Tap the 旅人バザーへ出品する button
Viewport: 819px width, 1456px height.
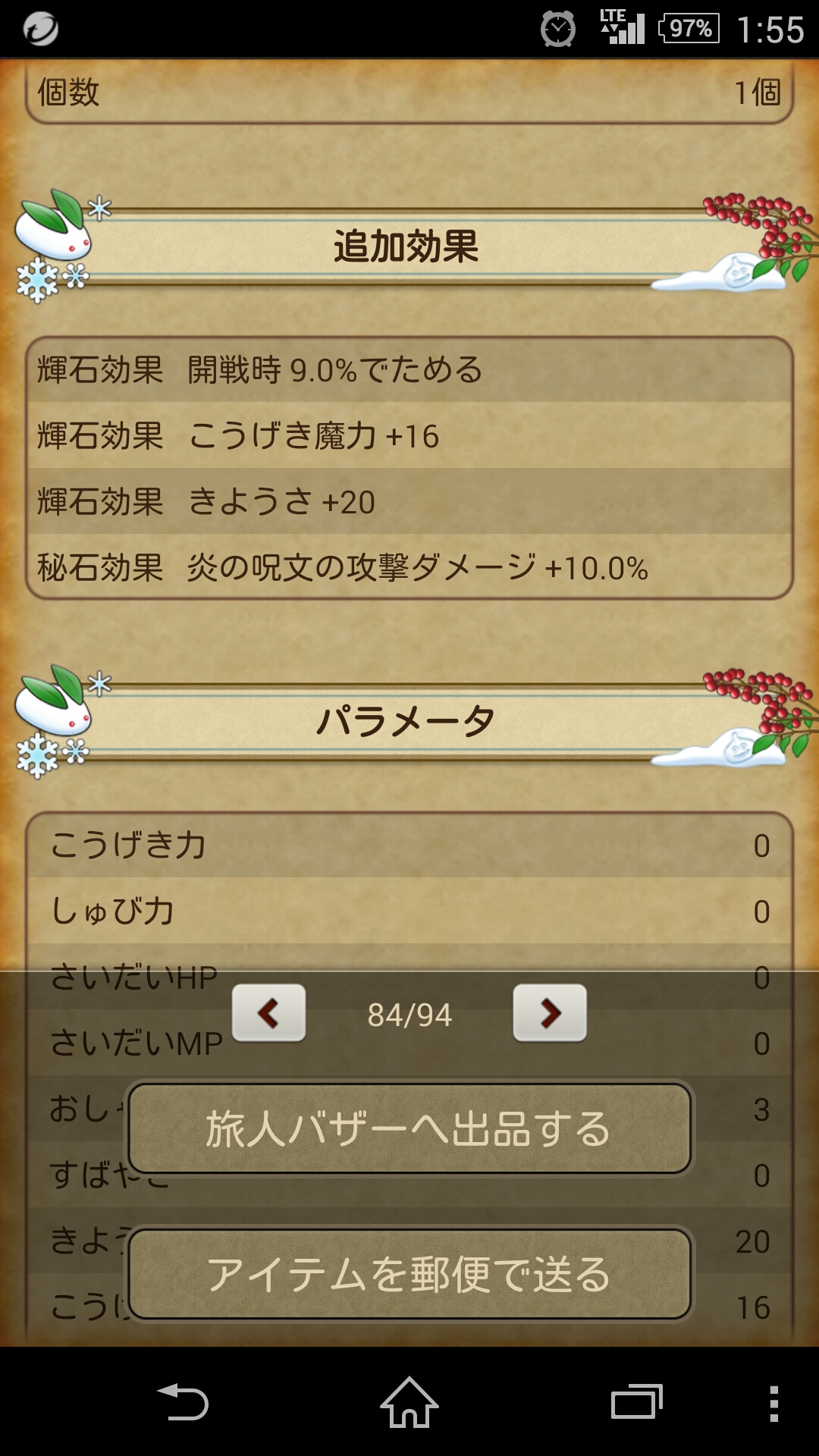pyautogui.click(x=409, y=1128)
